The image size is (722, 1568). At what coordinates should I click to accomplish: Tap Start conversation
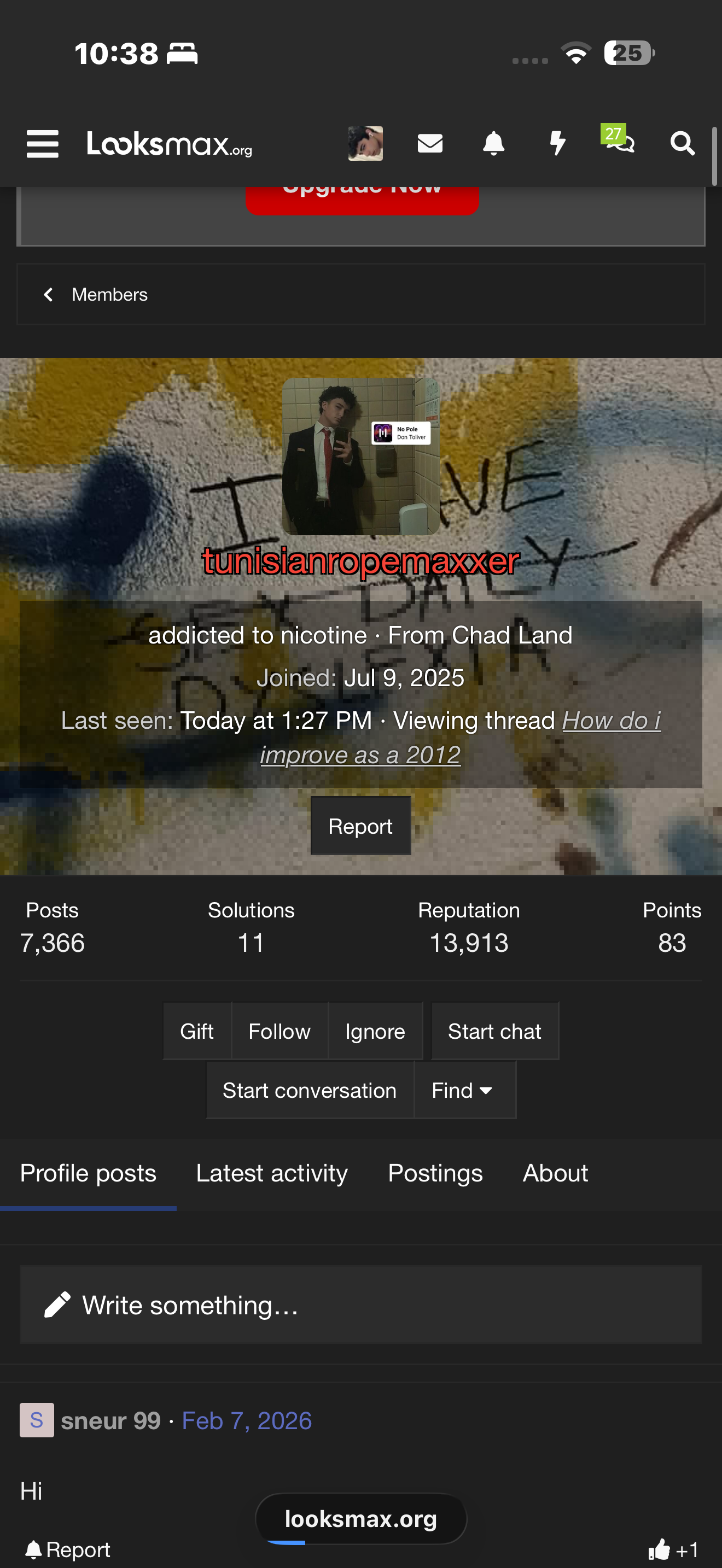click(x=309, y=1090)
